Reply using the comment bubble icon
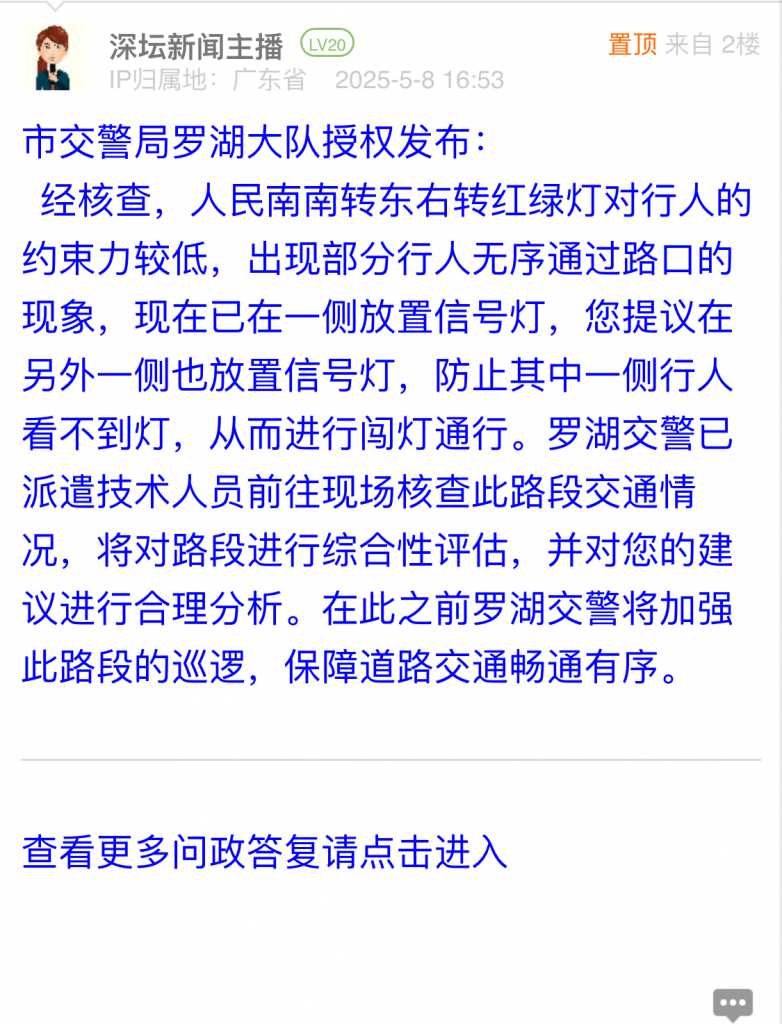Viewport: 782px width, 1024px height. pos(732,1003)
